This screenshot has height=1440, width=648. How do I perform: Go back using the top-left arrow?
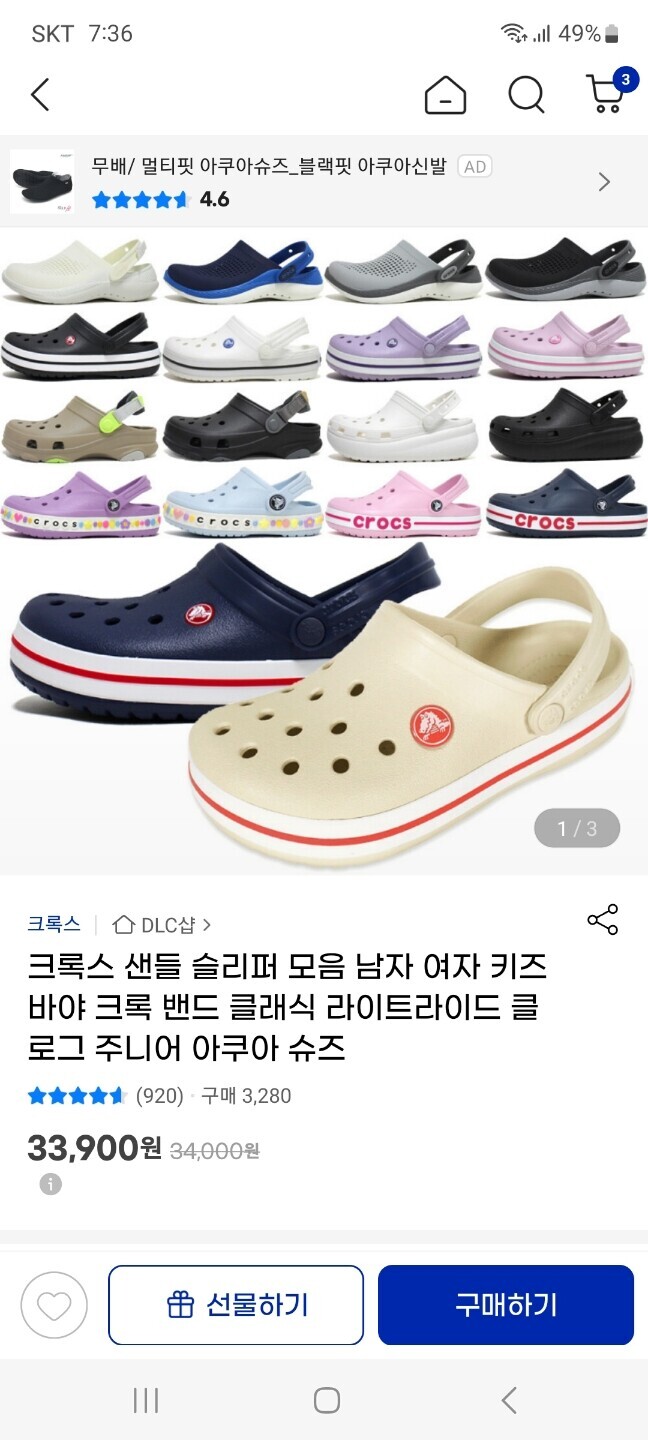40,95
